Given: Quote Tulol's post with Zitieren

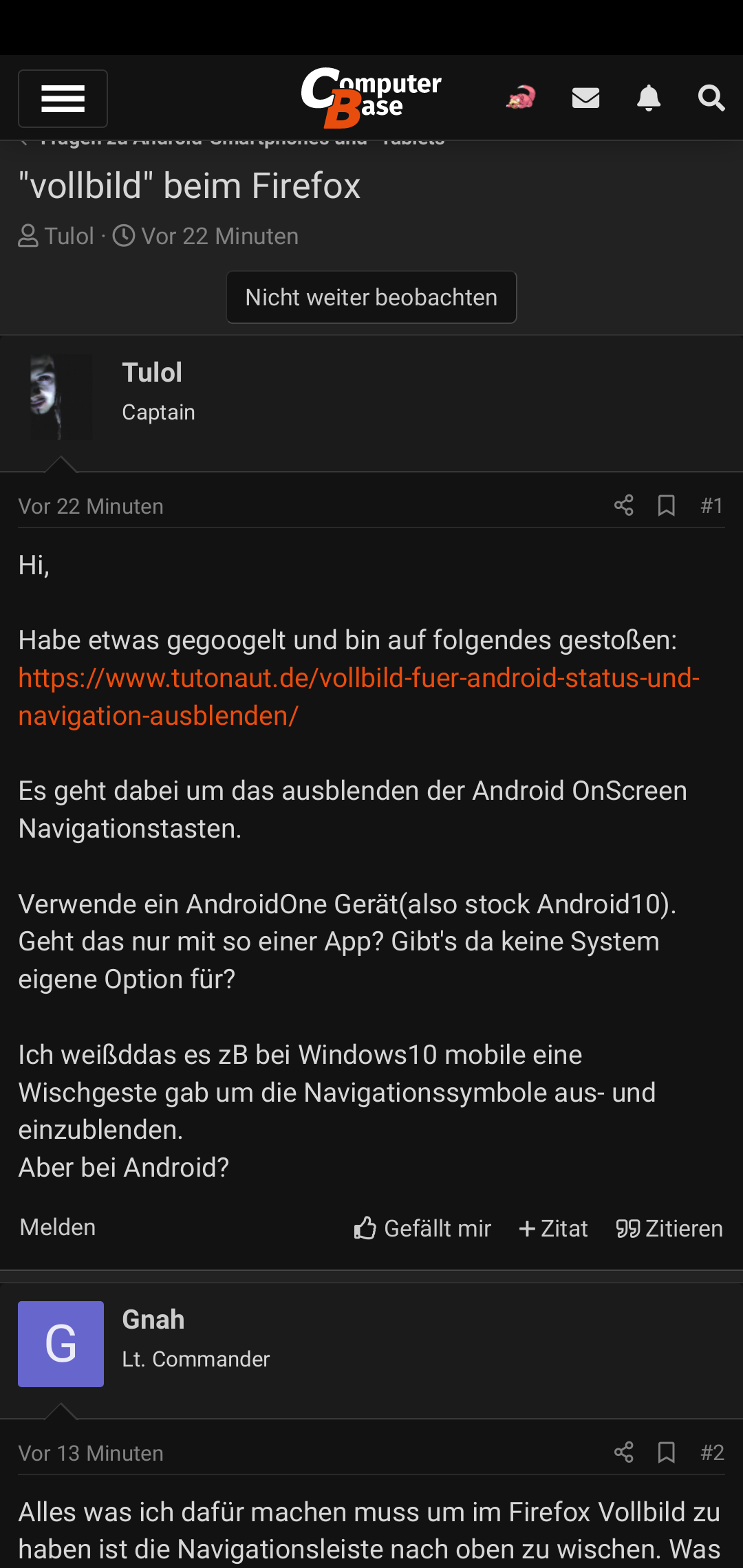Looking at the screenshot, I should pos(669,1228).
